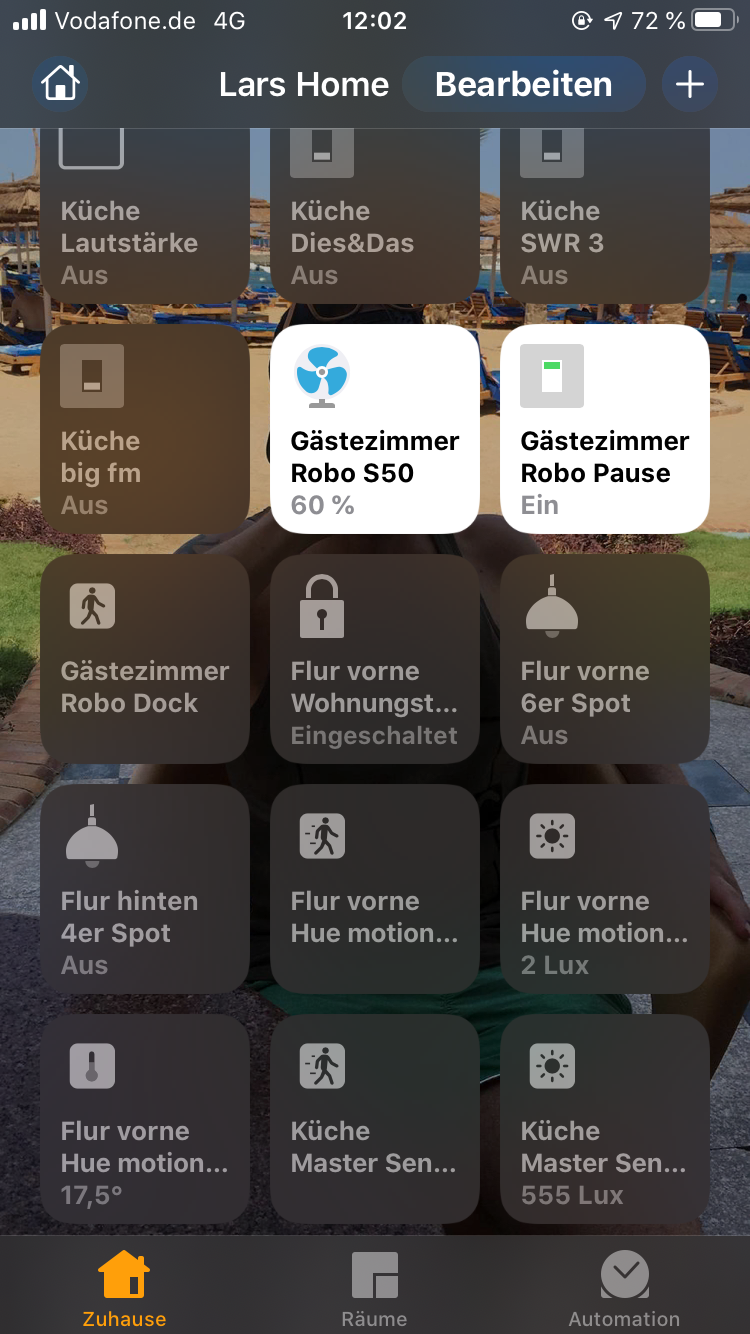Toggle the Flur vorne Wohnungstür lock
The height and width of the screenshot is (1334, 750).
click(x=374, y=658)
